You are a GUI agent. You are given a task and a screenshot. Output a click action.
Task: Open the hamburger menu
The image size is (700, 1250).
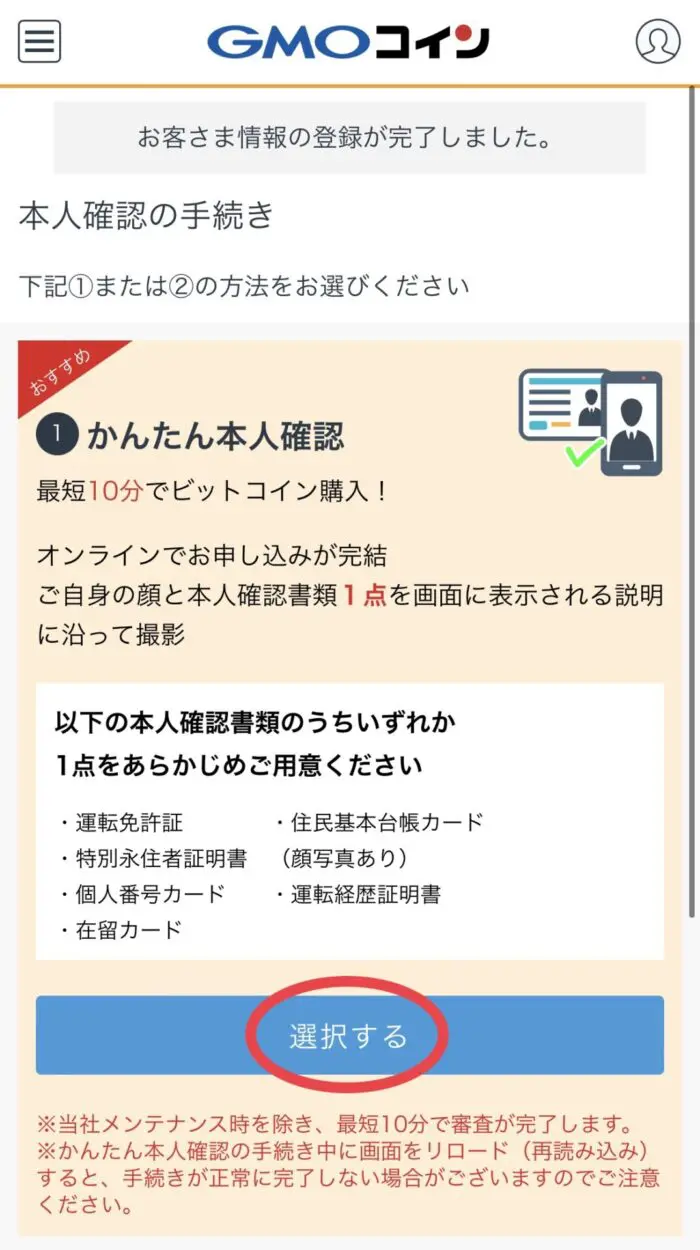click(x=40, y=42)
